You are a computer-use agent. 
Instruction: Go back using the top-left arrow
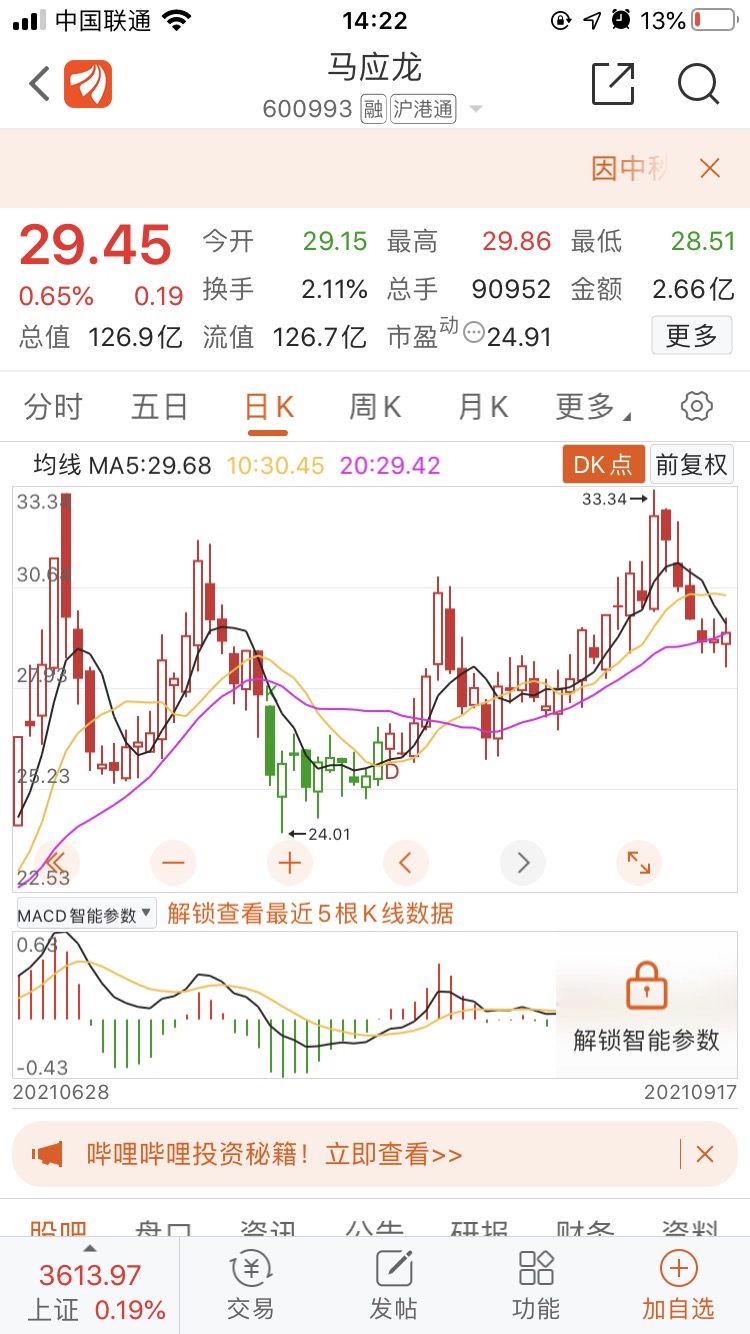coord(39,84)
